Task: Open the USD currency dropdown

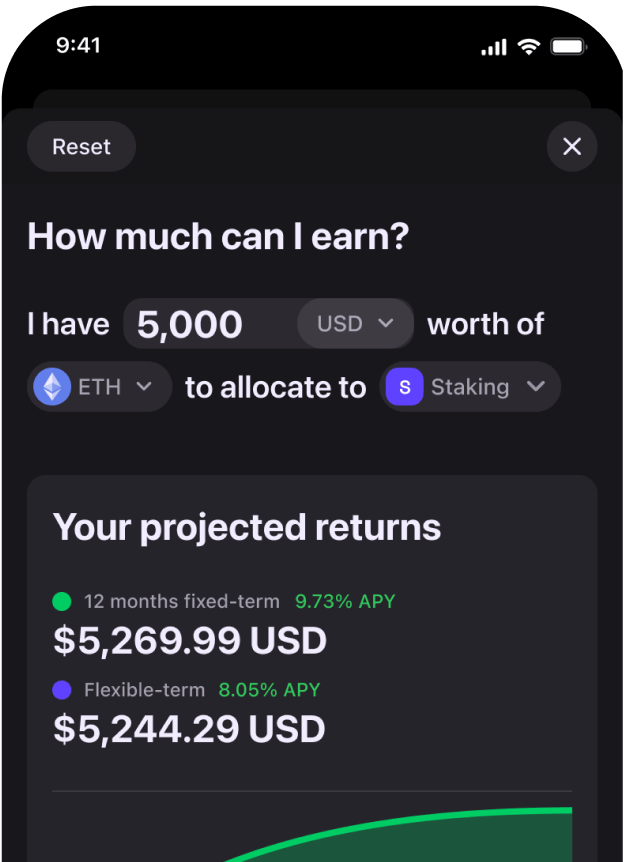Action: 355,324
